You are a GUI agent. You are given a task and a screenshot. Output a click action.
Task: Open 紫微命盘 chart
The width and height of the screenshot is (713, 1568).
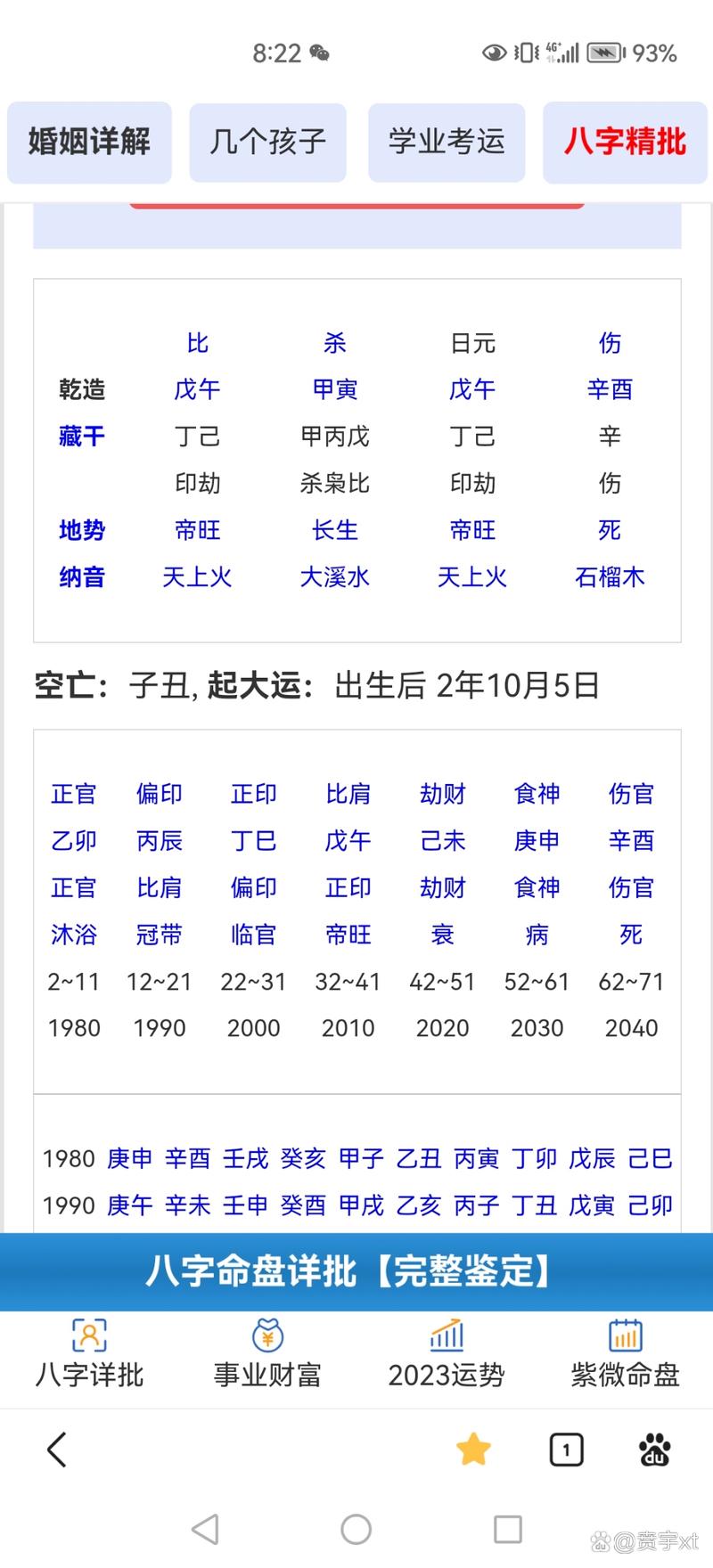click(625, 1354)
